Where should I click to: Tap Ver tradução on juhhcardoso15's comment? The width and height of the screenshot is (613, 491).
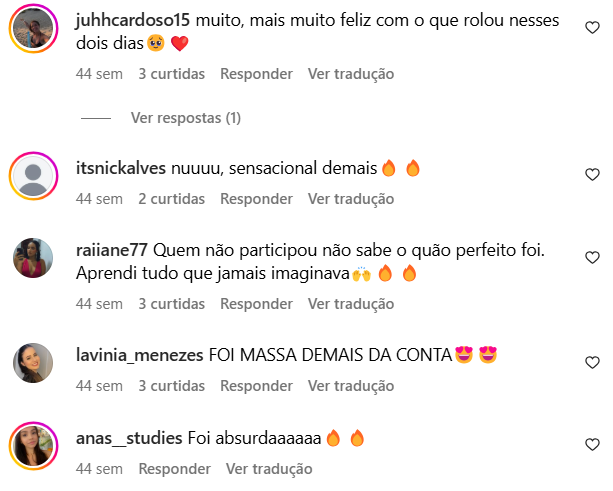[x=350, y=74]
